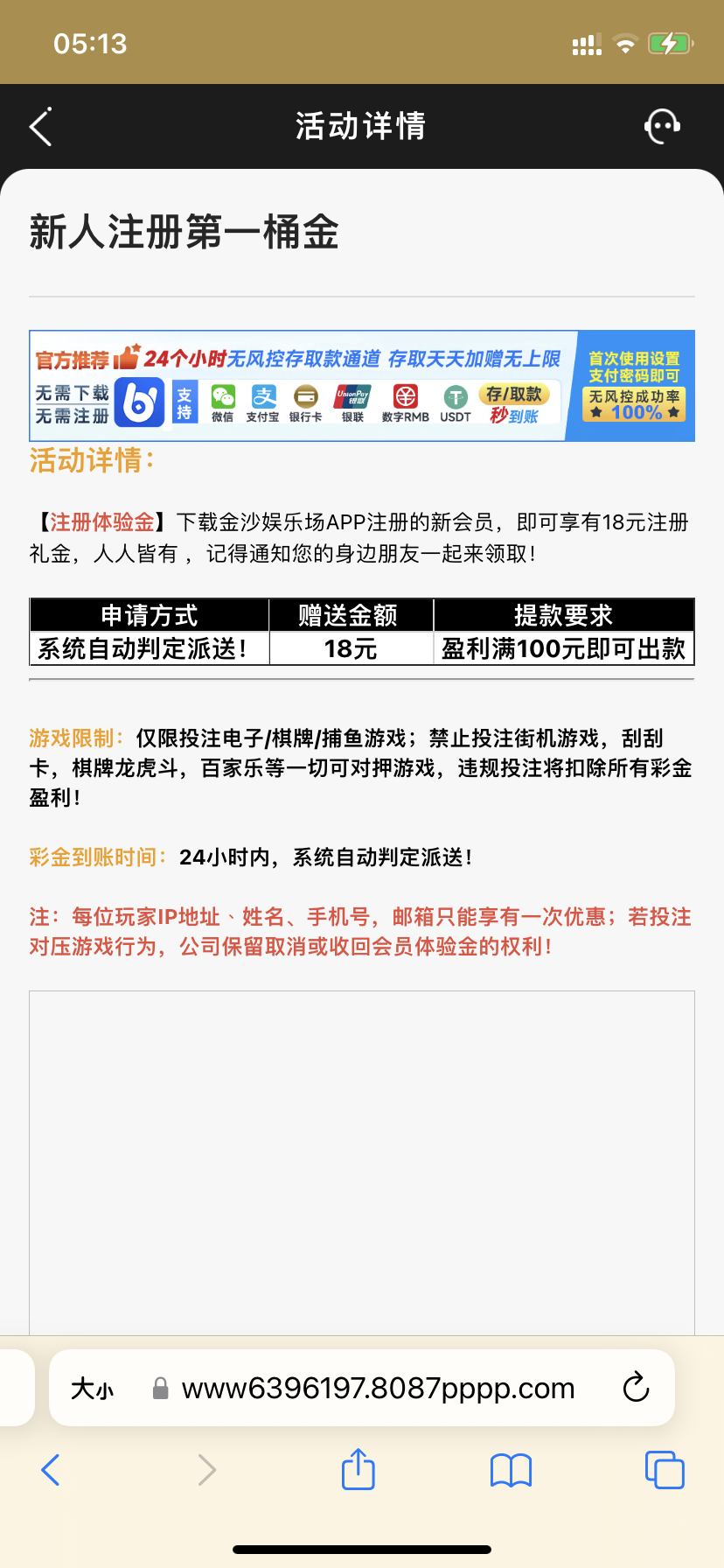
Task: Open the tab switcher icon
Action: point(664,1469)
